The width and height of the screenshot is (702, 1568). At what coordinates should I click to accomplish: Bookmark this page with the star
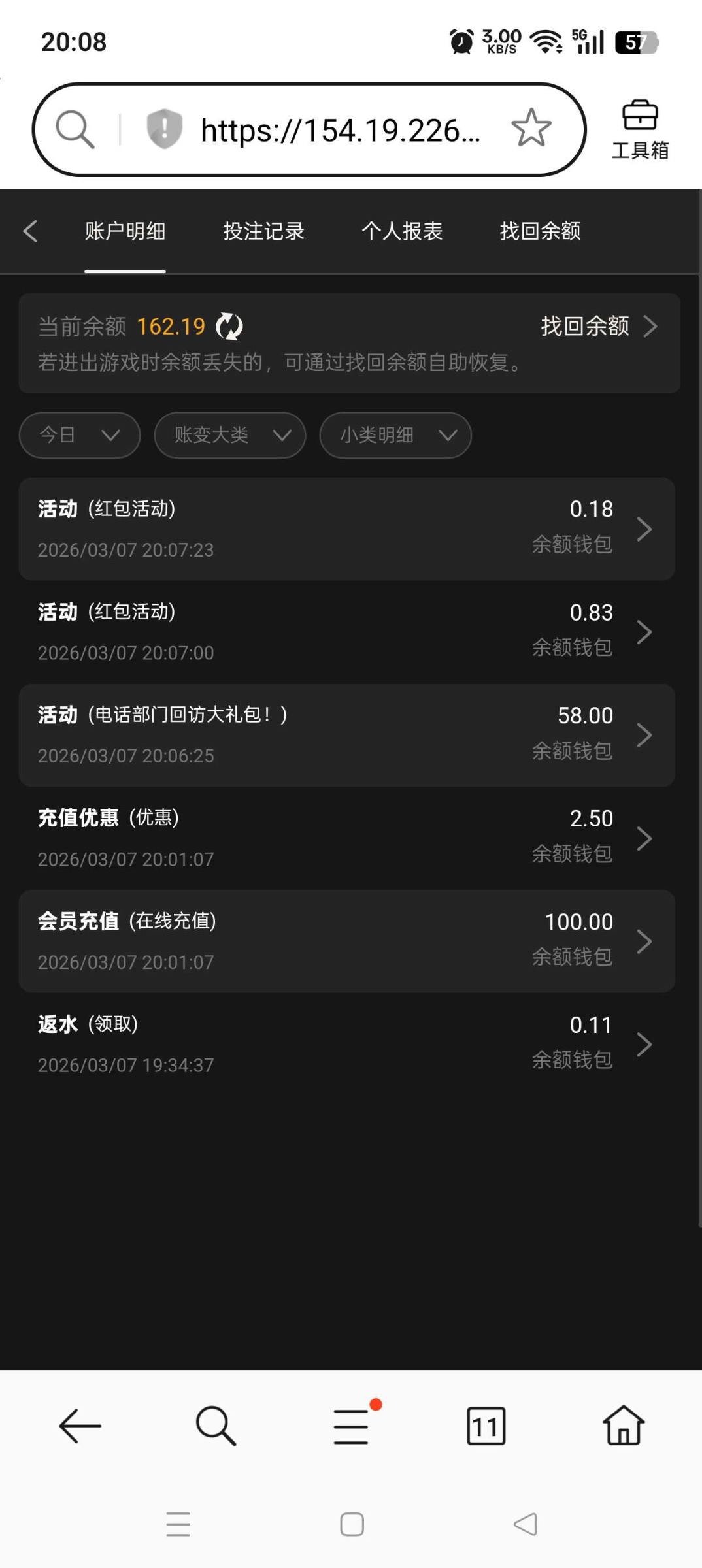(x=531, y=128)
